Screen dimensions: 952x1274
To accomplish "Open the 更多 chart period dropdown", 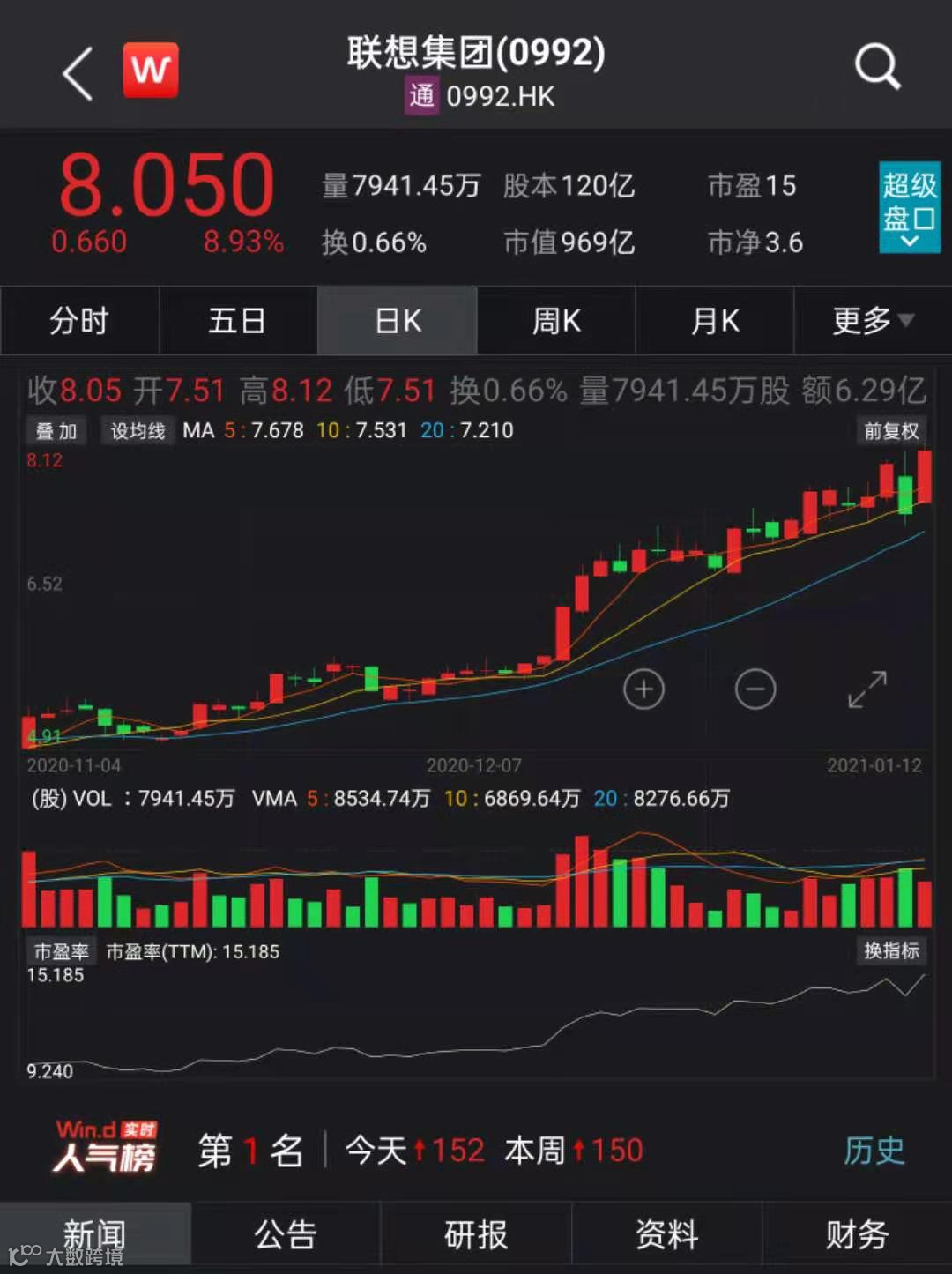I will point(873,321).
